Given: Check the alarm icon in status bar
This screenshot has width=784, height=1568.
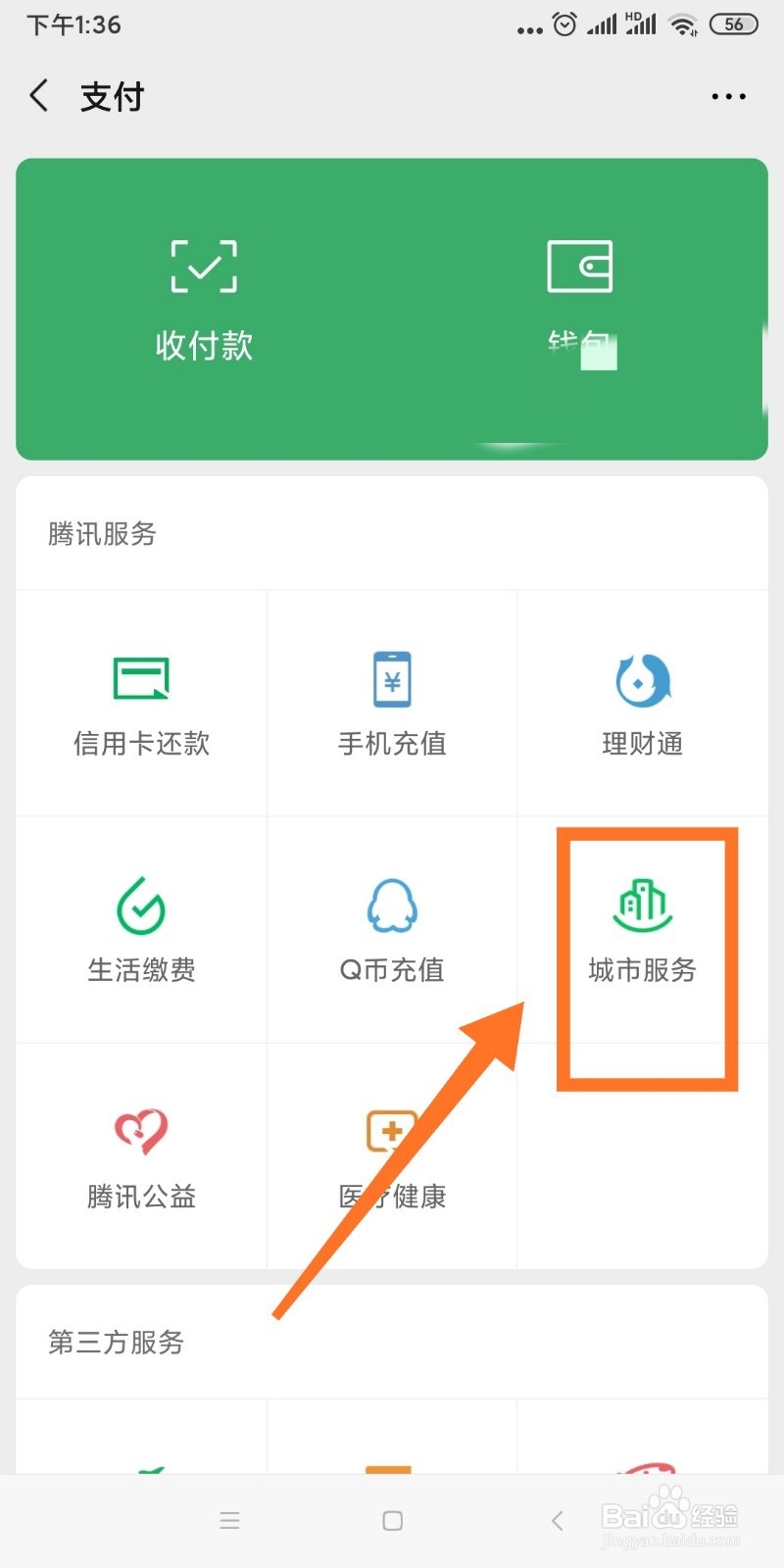Looking at the screenshot, I should 563,24.
